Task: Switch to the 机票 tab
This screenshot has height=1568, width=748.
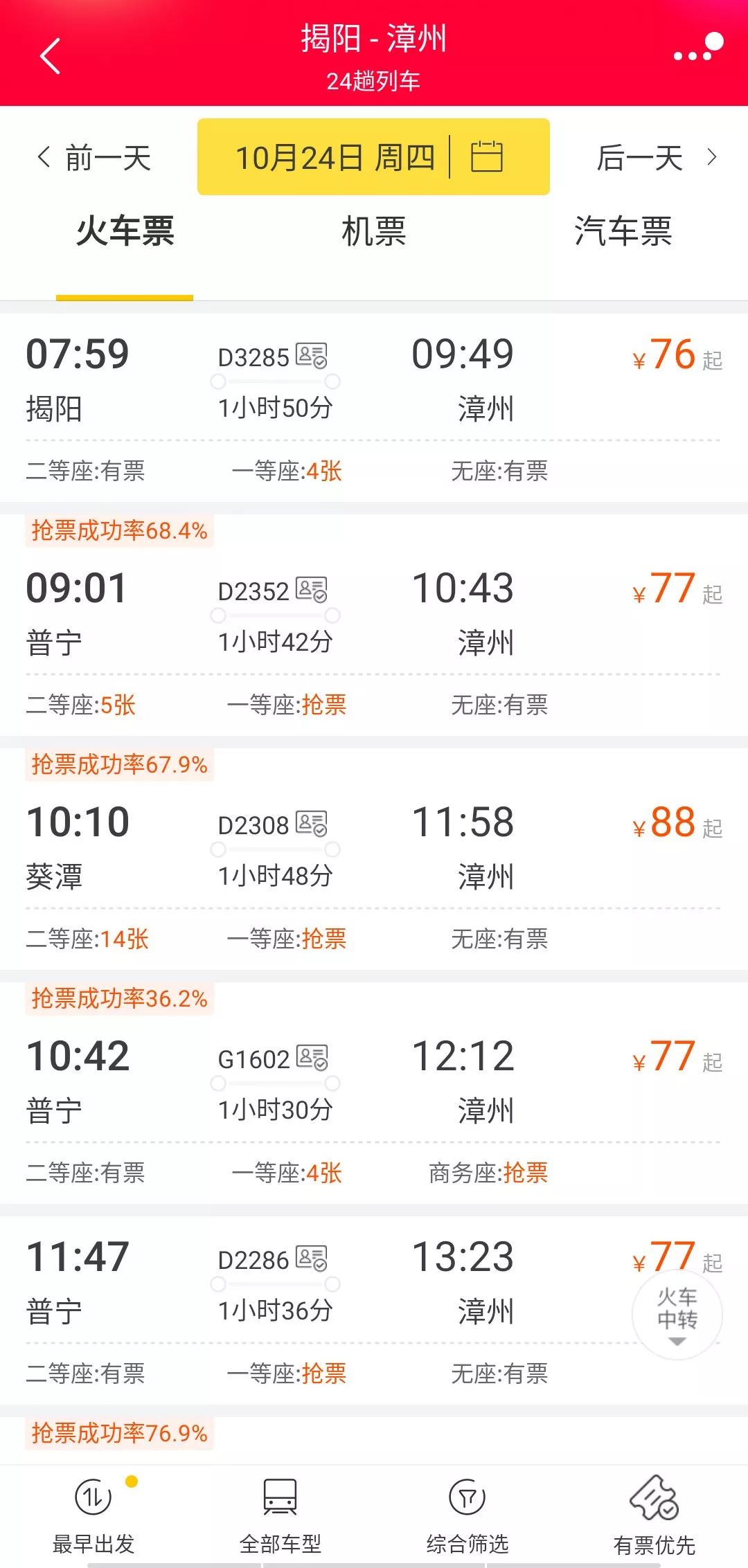Action: click(x=373, y=231)
